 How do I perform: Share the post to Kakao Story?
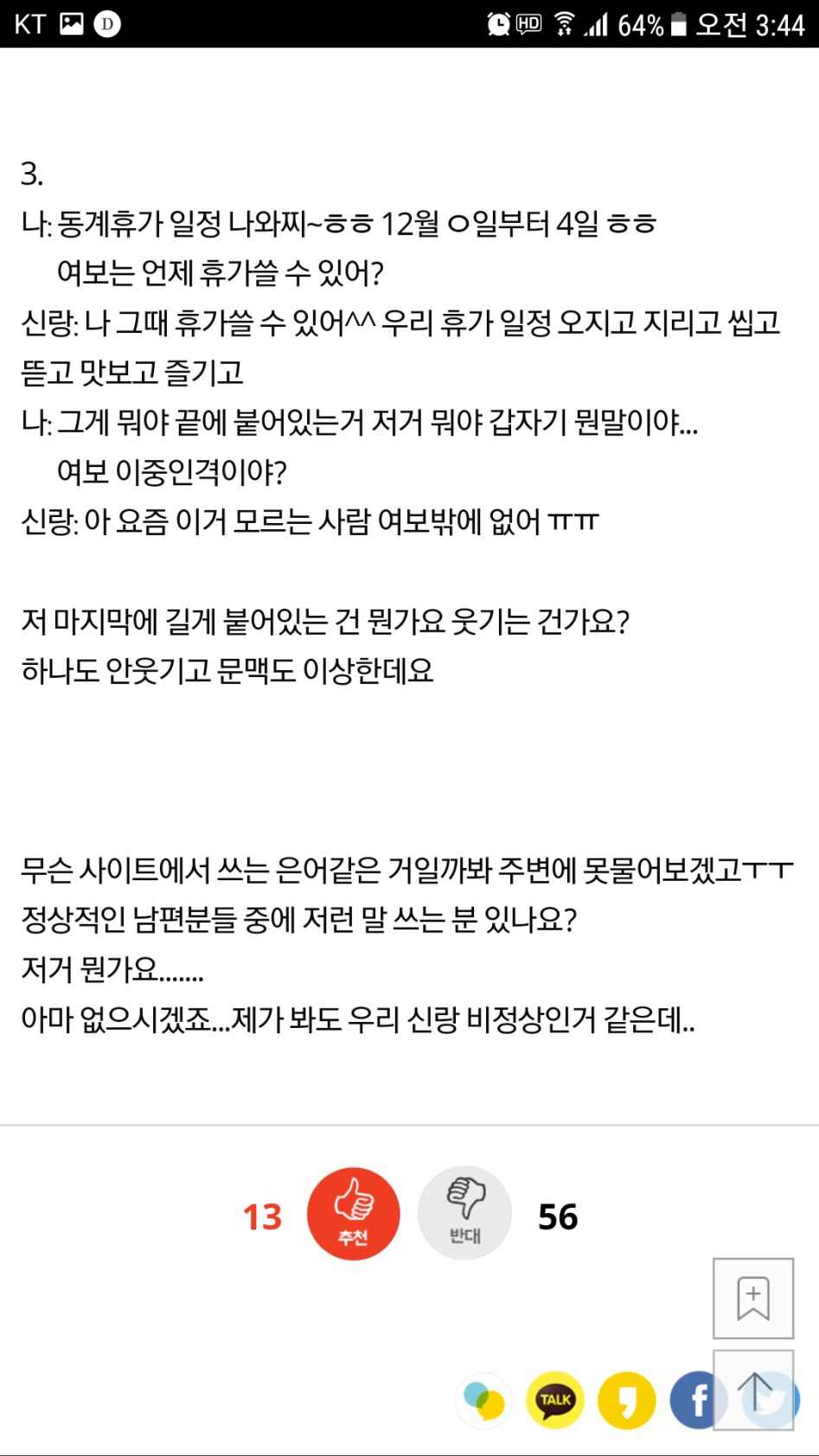[x=625, y=1399]
